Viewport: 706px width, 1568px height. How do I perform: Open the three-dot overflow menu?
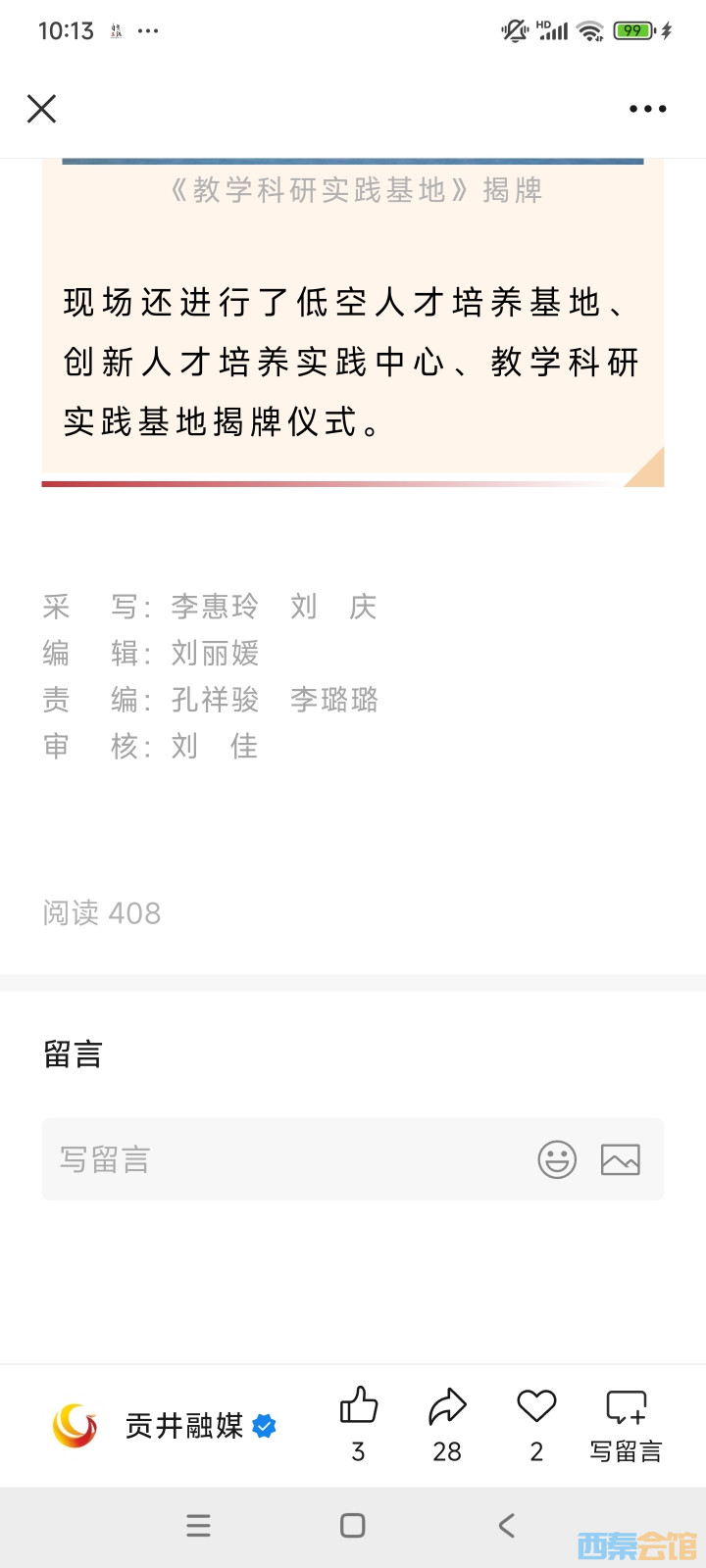647,109
